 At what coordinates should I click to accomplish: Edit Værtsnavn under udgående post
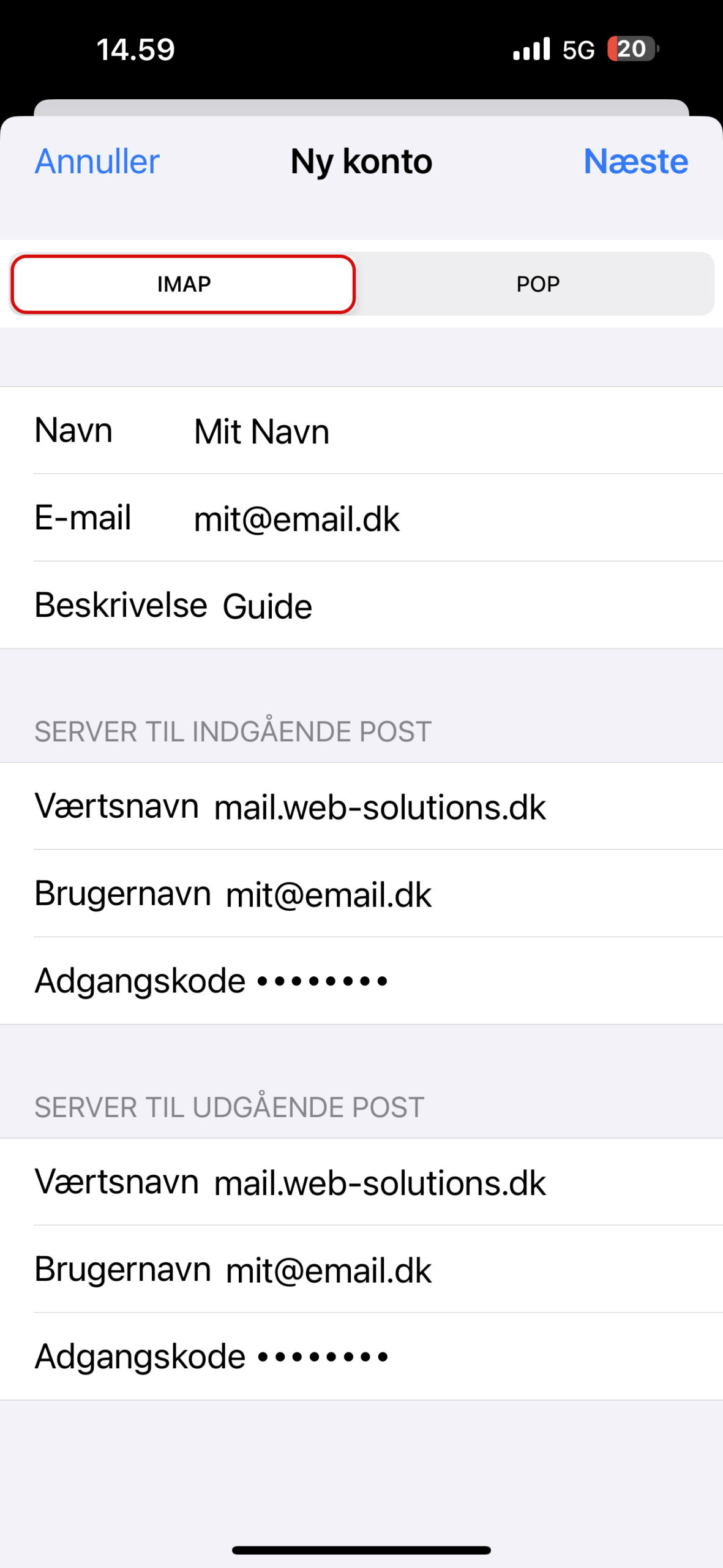361,1182
